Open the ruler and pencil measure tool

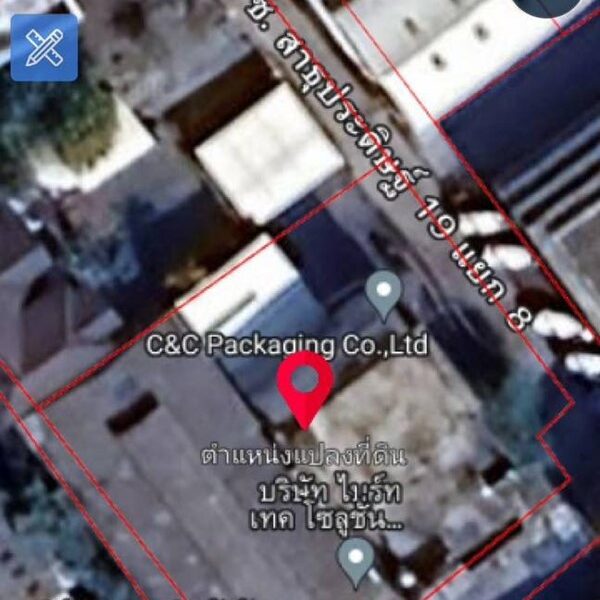tap(44, 47)
